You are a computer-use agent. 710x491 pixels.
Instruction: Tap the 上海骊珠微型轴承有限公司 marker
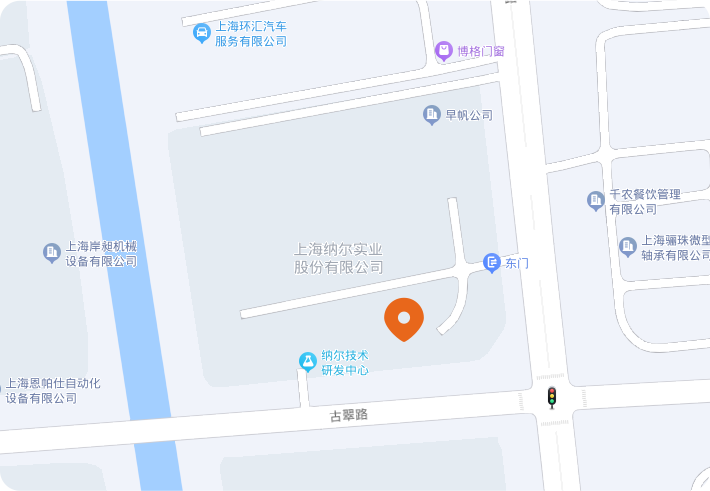point(628,246)
